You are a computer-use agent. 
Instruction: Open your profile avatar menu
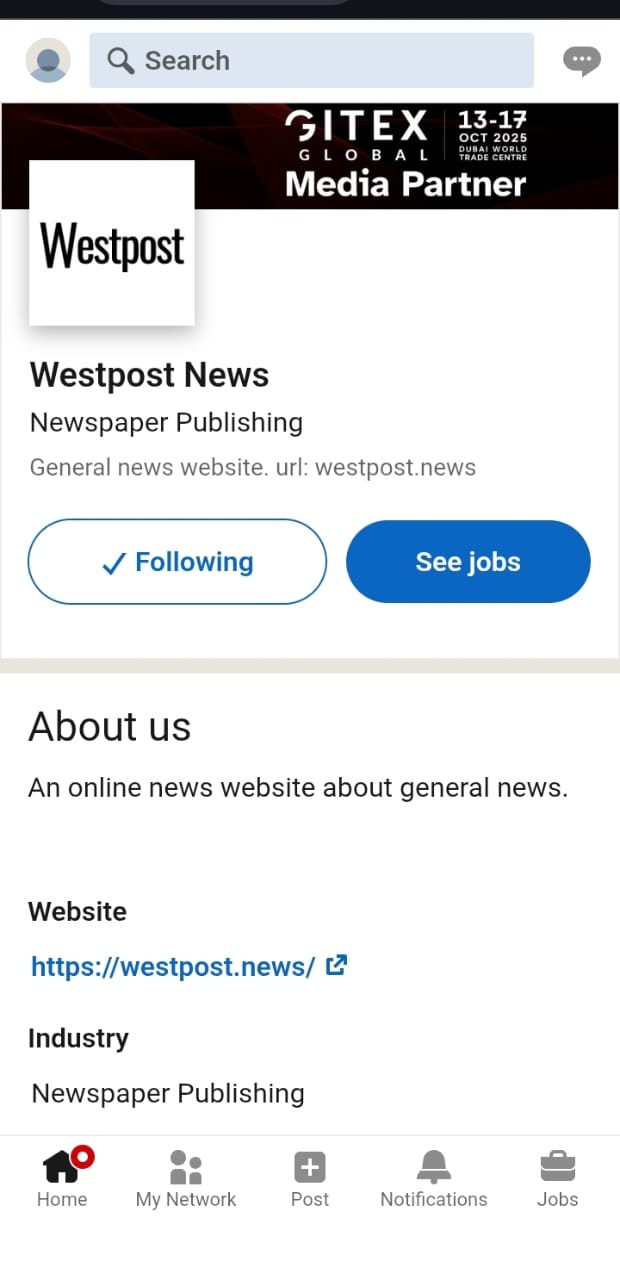coord(47,61)
